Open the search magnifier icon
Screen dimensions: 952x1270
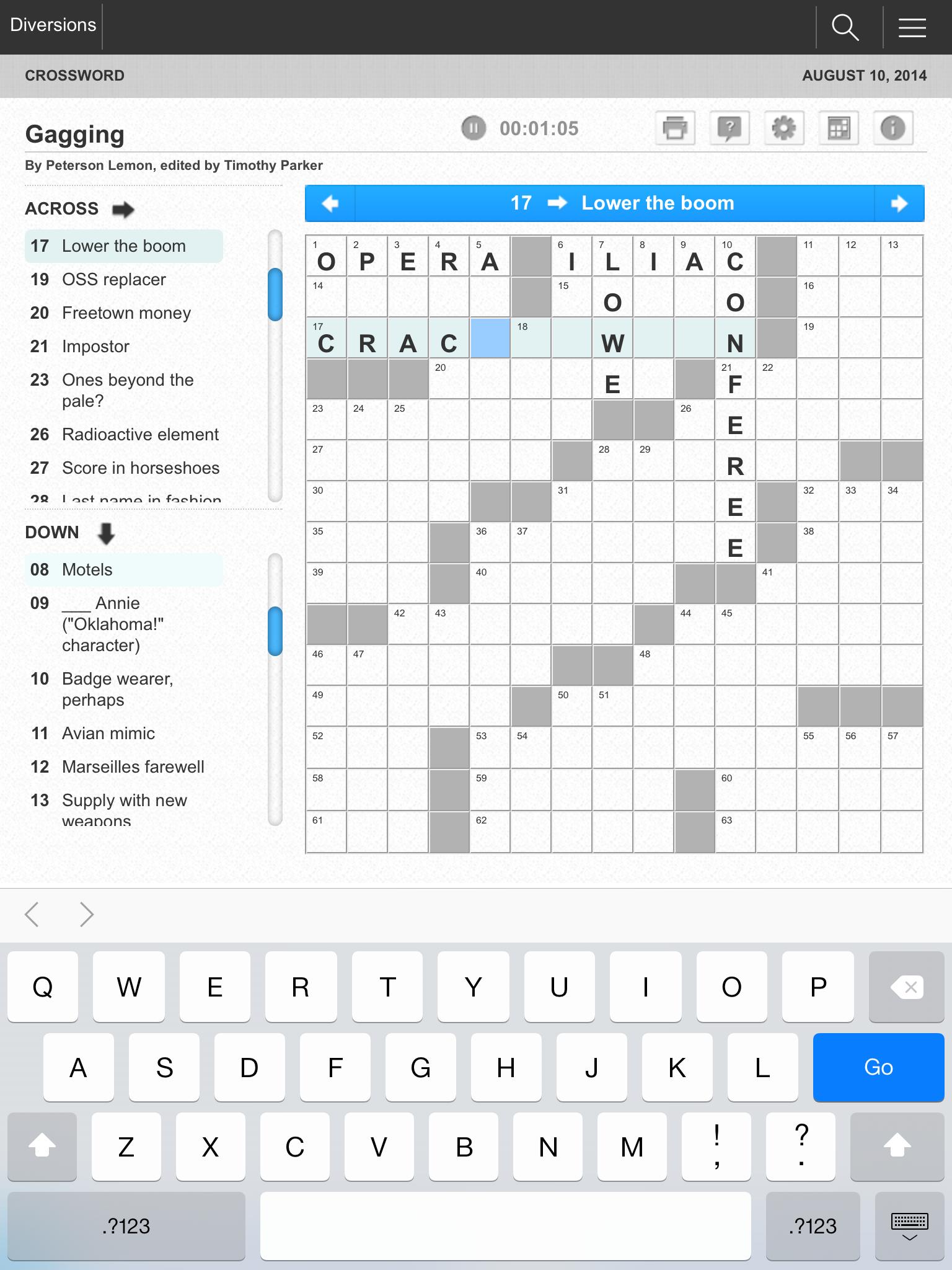[x=845, y=27]
